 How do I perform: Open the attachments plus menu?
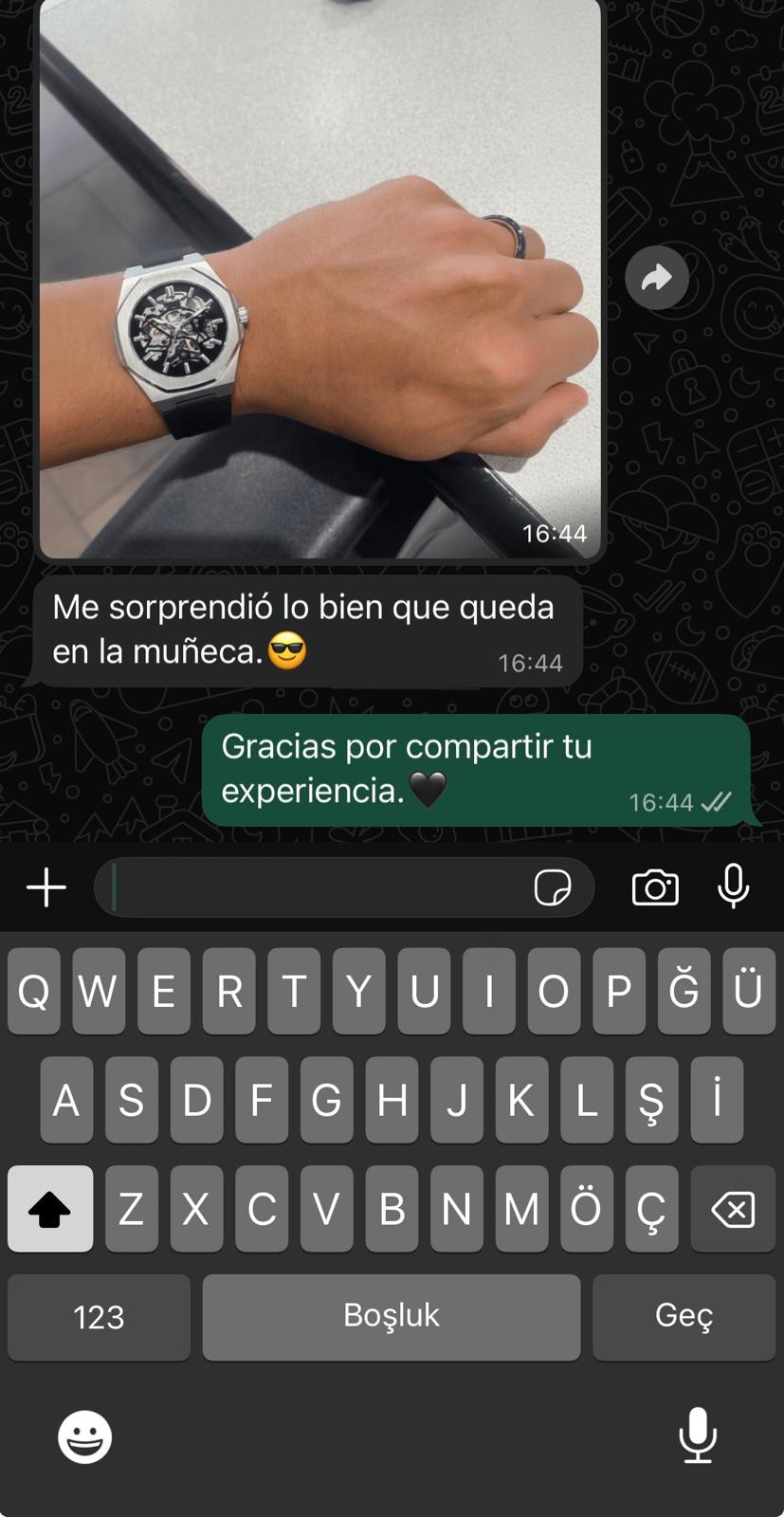click(x=46, y=888)
